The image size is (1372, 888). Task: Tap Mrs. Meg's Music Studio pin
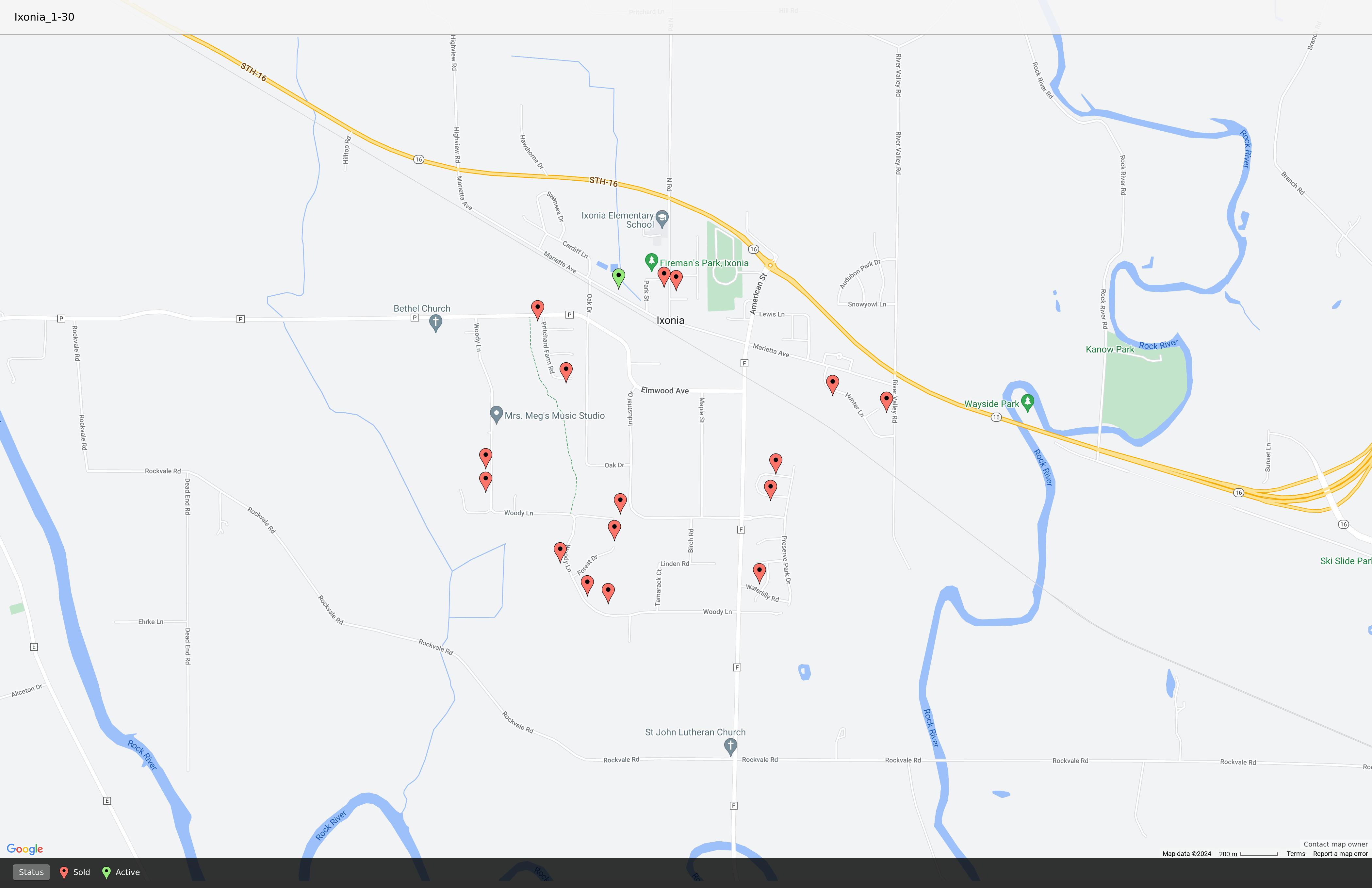(496, 415)
